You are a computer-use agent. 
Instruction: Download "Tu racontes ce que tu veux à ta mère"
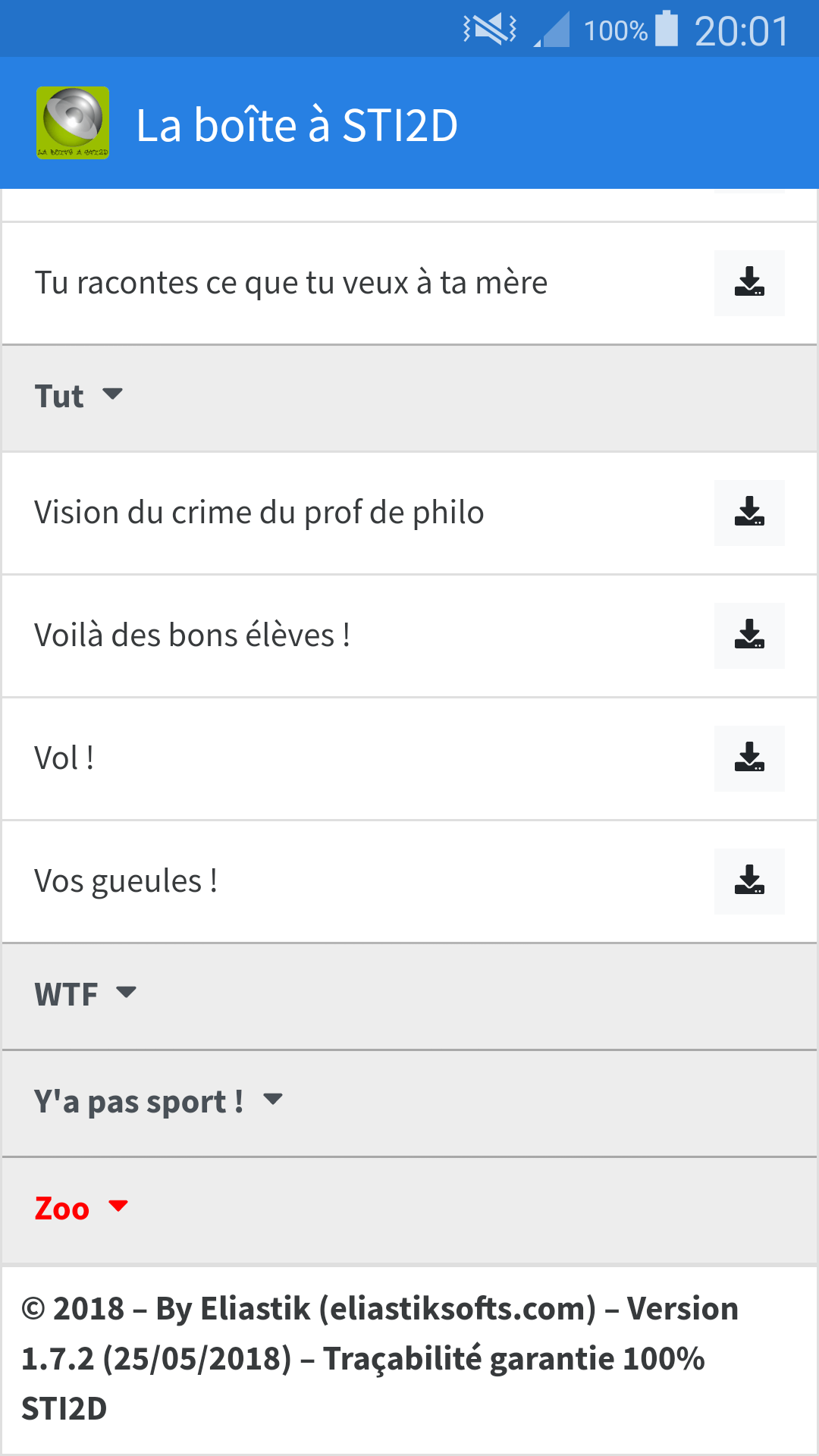click(x=749, y=283)
